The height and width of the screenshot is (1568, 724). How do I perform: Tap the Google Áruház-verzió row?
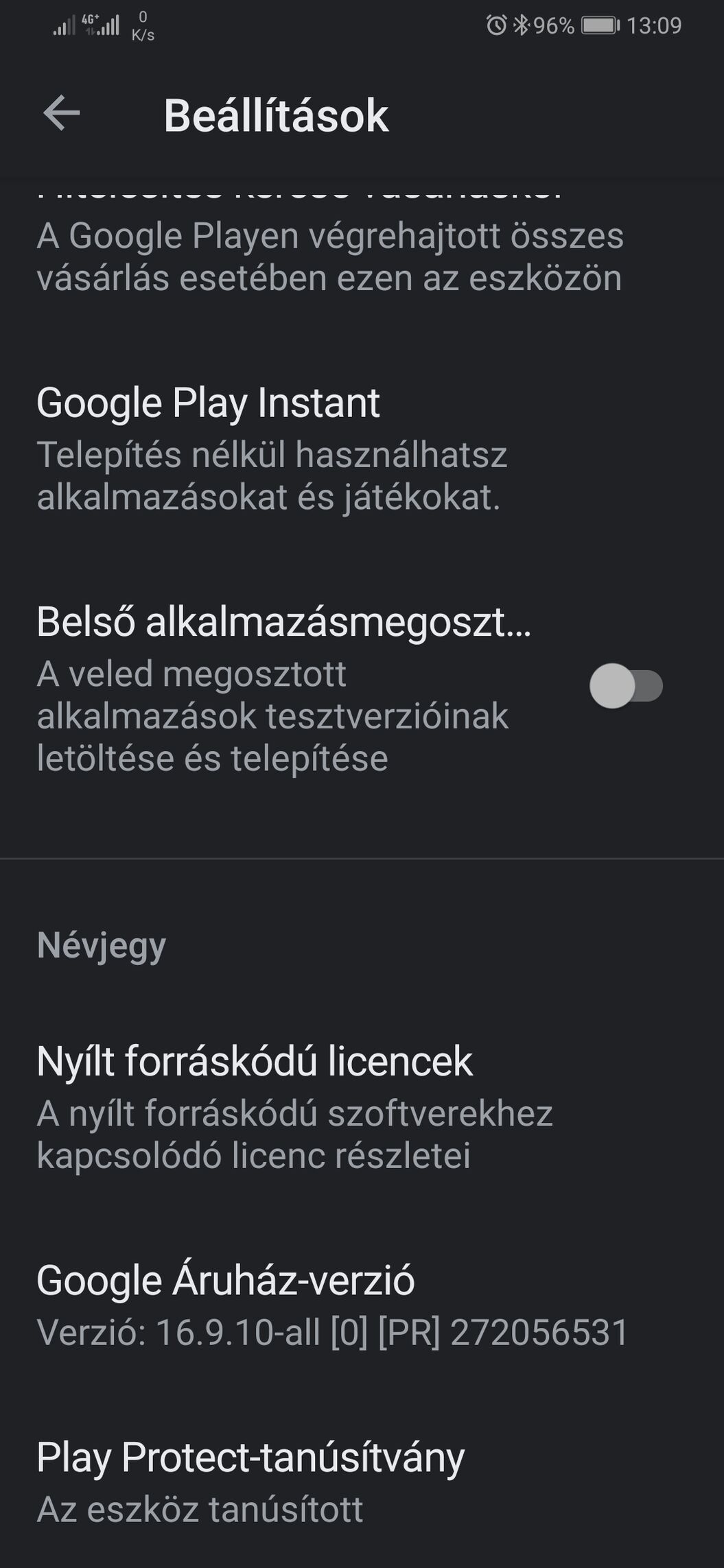tap(362, 1307)
